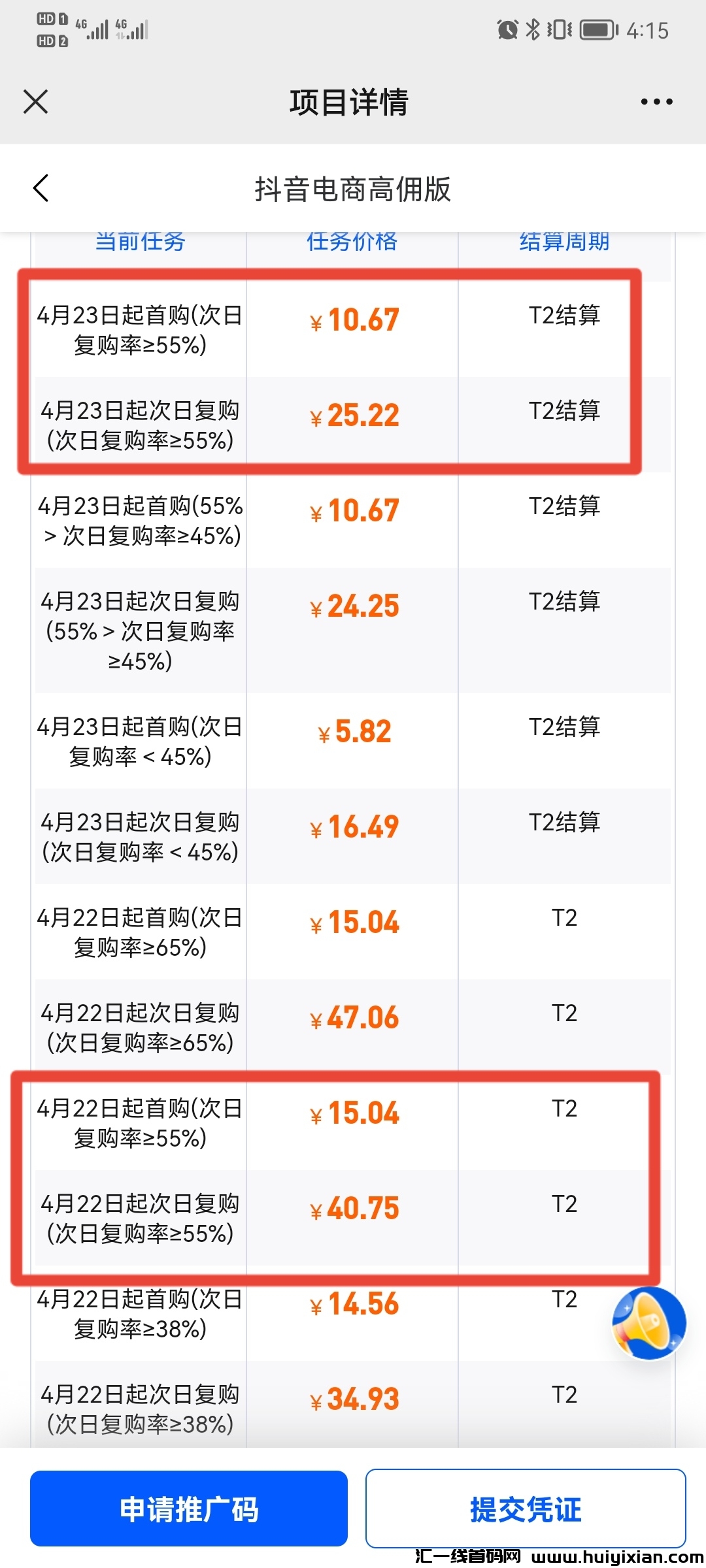The width and height of the screenshot is (706, 1568).
Task: Tap 提交凭证 to submit proof
Action: [526, 1509]
